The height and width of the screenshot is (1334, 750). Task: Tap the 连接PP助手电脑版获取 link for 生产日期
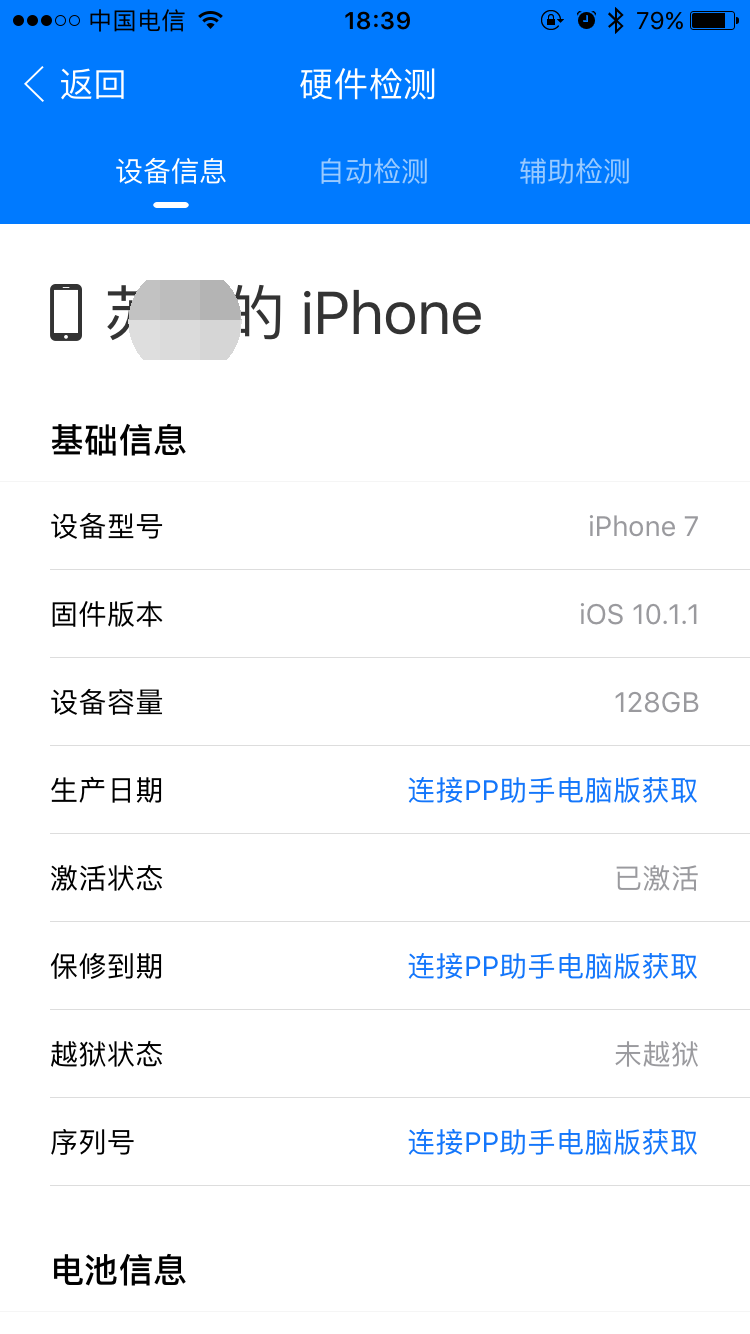(553, 790)
